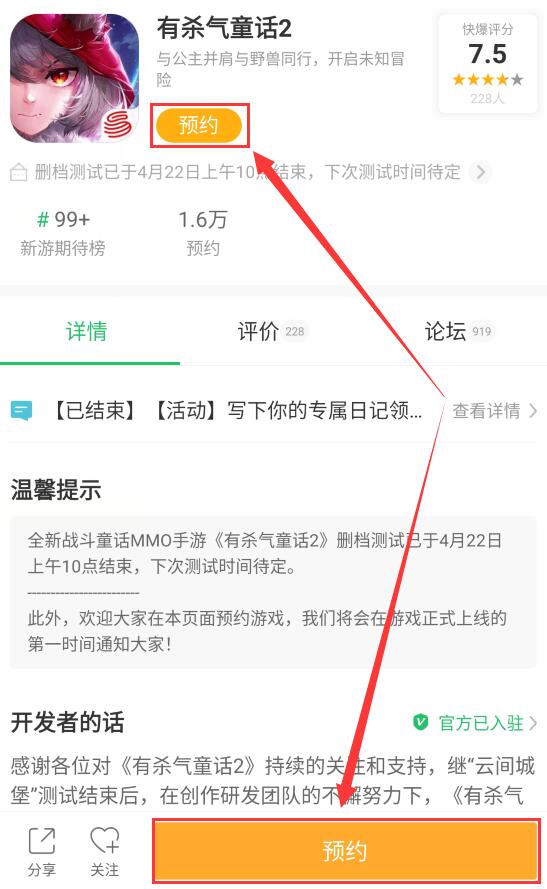Image resolution: width=547 pixels, height=889 pixels.
Task: Follow the game with 关注
Action: tap(105, 852)
